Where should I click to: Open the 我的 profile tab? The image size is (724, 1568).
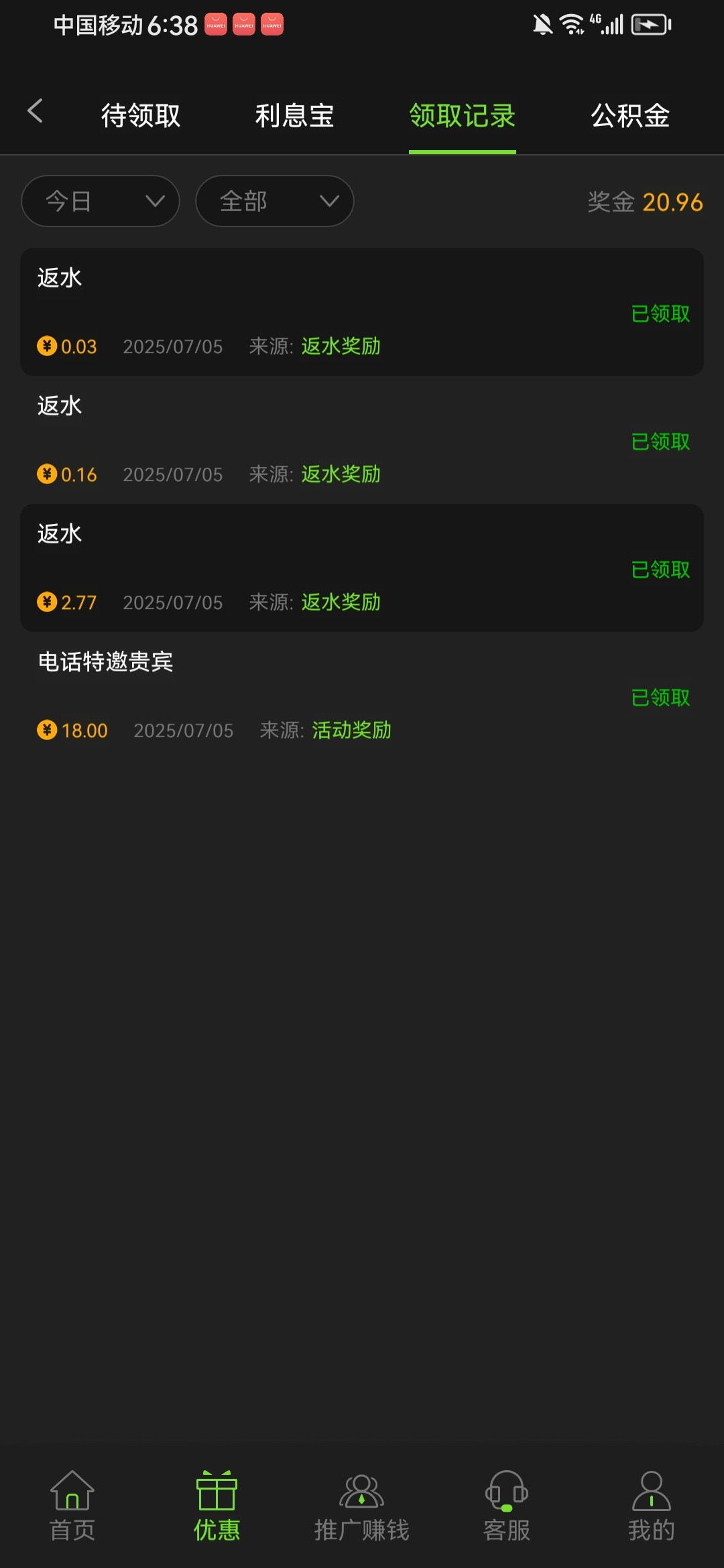click(x=651, y=1505)
